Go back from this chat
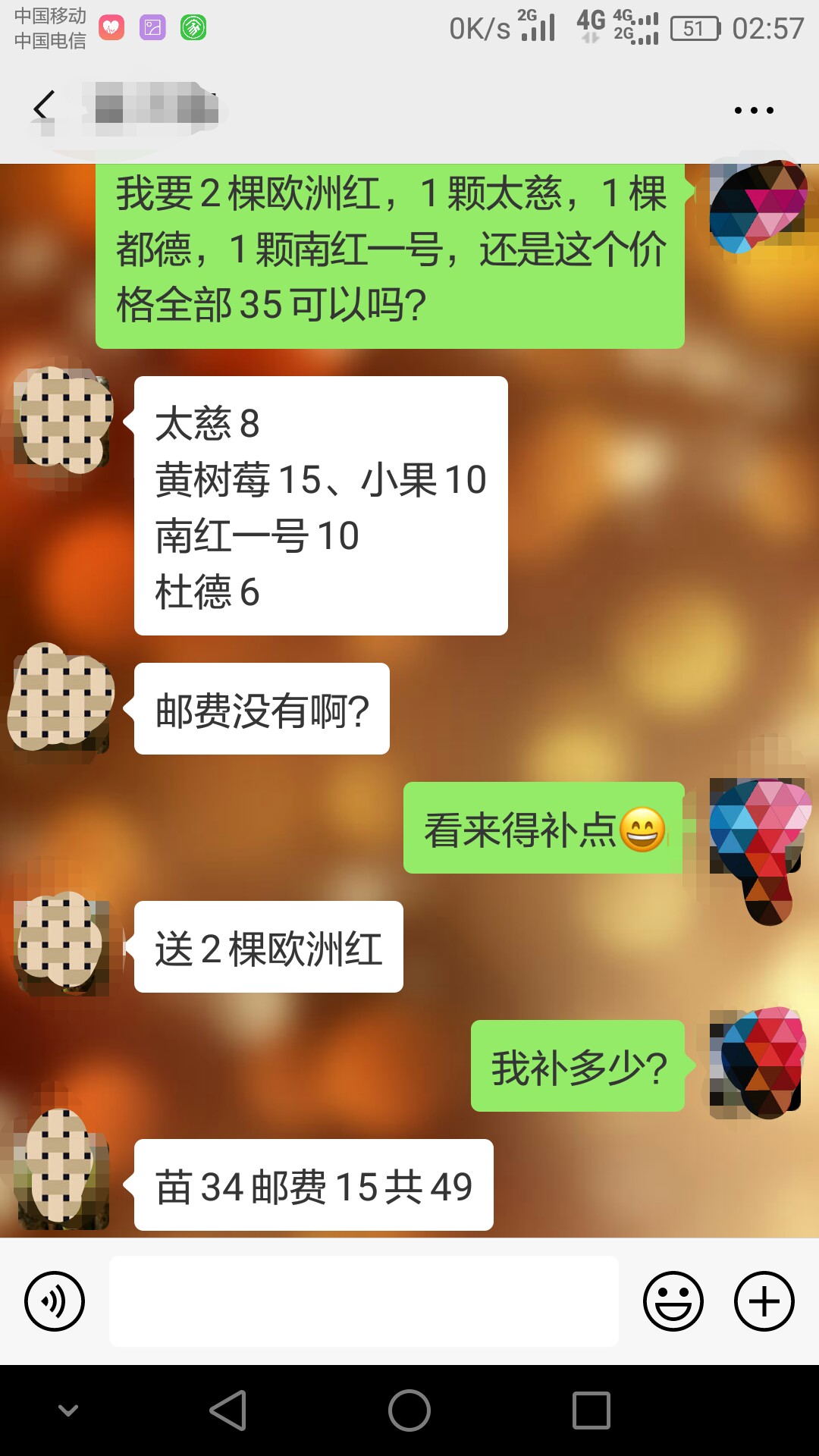 click(44, 106)
